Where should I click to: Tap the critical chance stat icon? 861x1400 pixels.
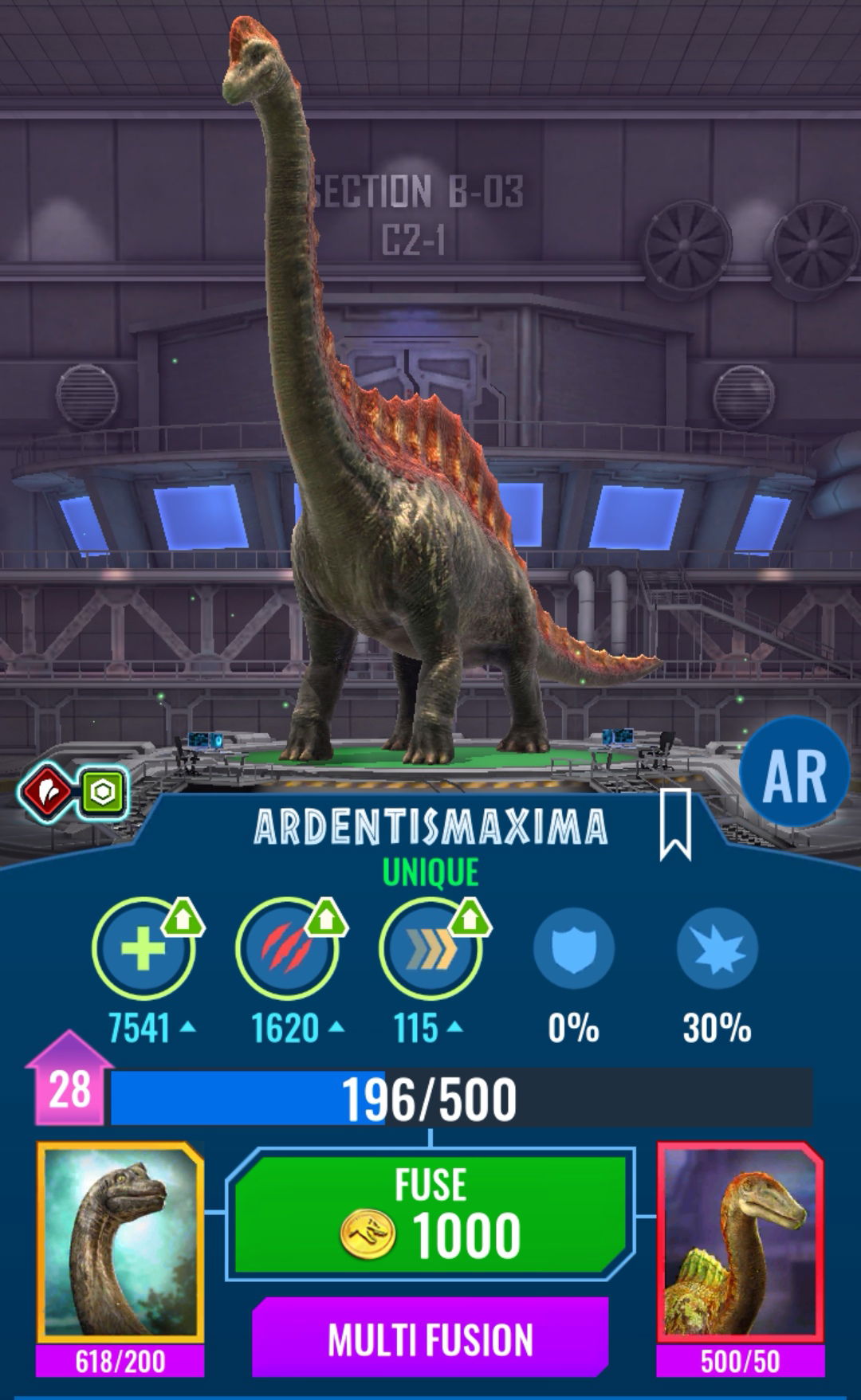click(x=717, y=949)
